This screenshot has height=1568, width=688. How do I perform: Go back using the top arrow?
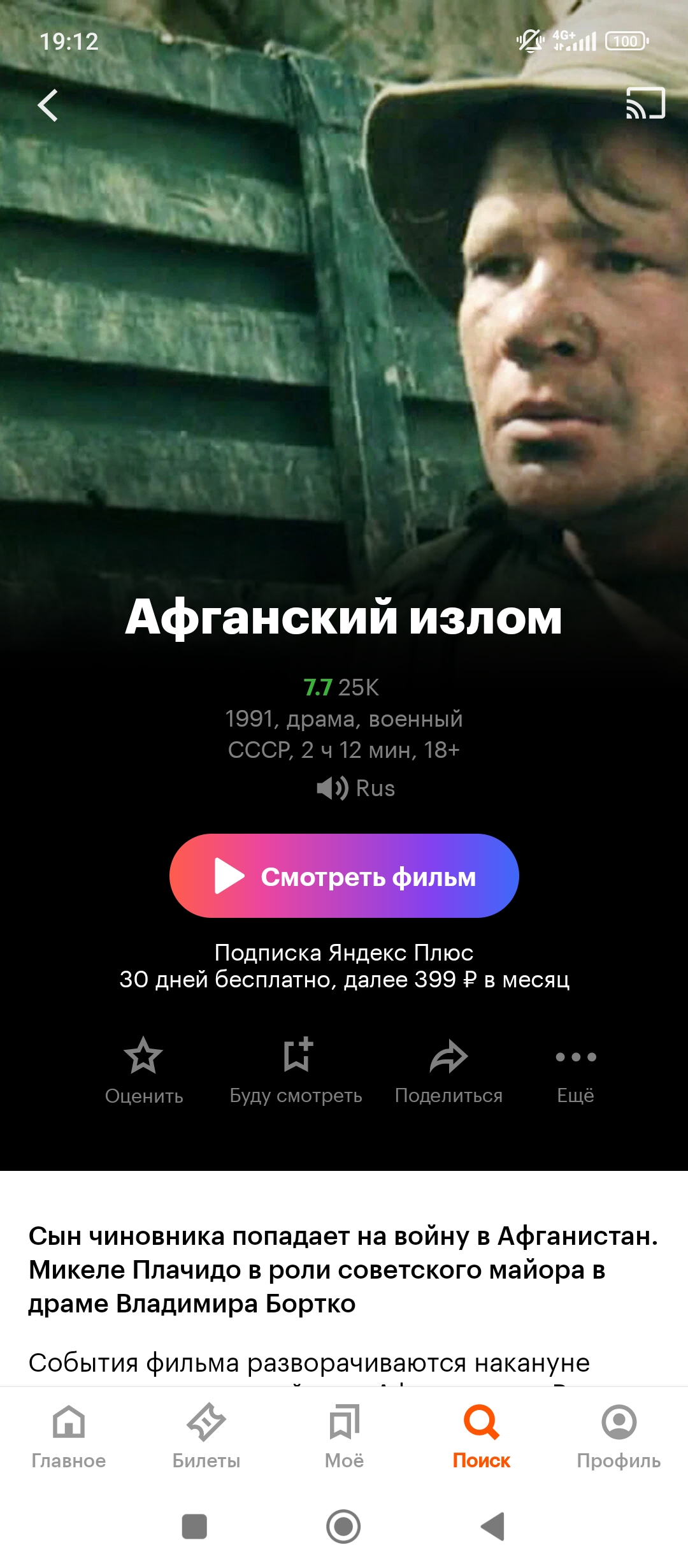[48, 105]
